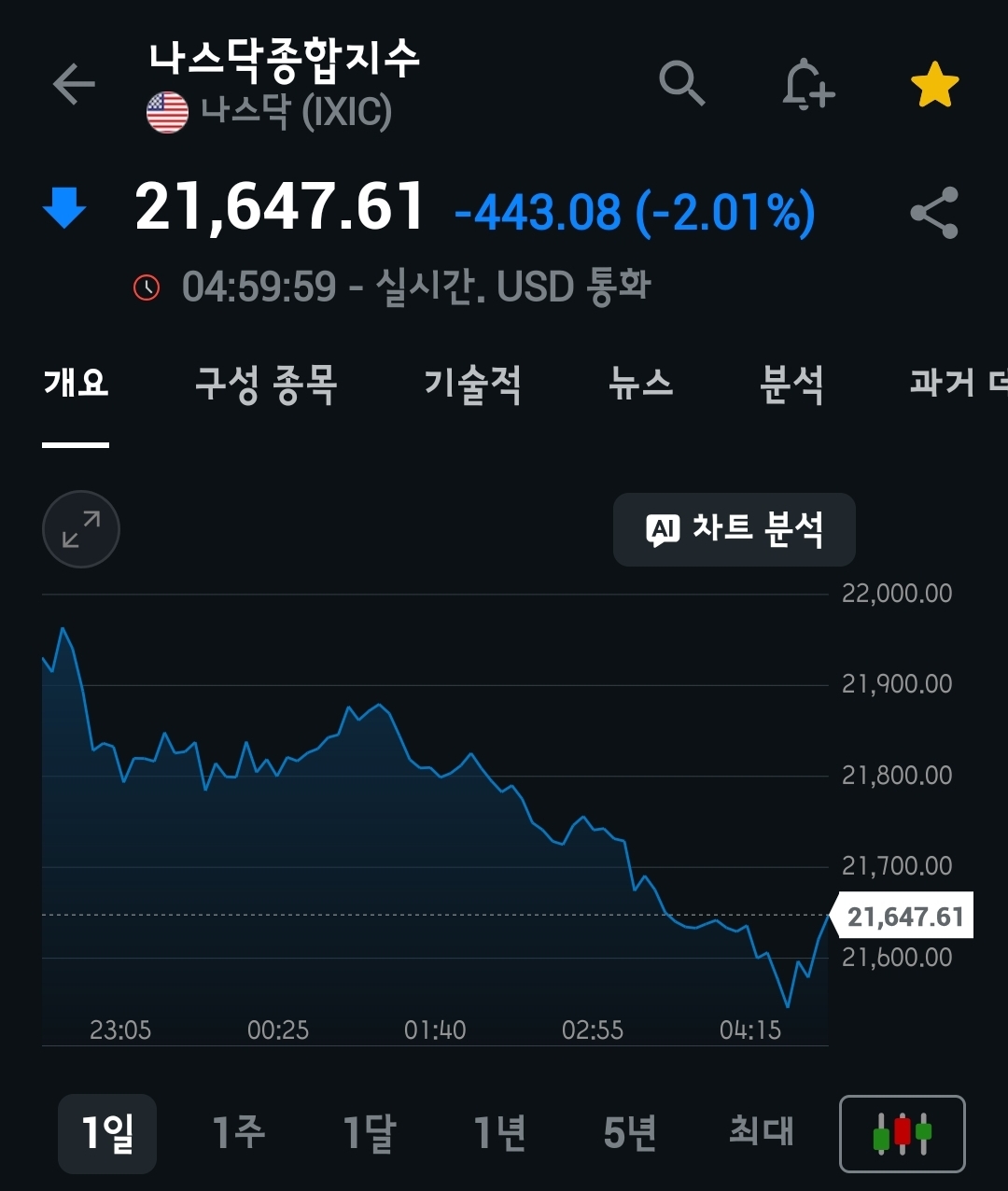Go back using the top-left arrow
The image size is (1008, 1191).
coord(75,85)
